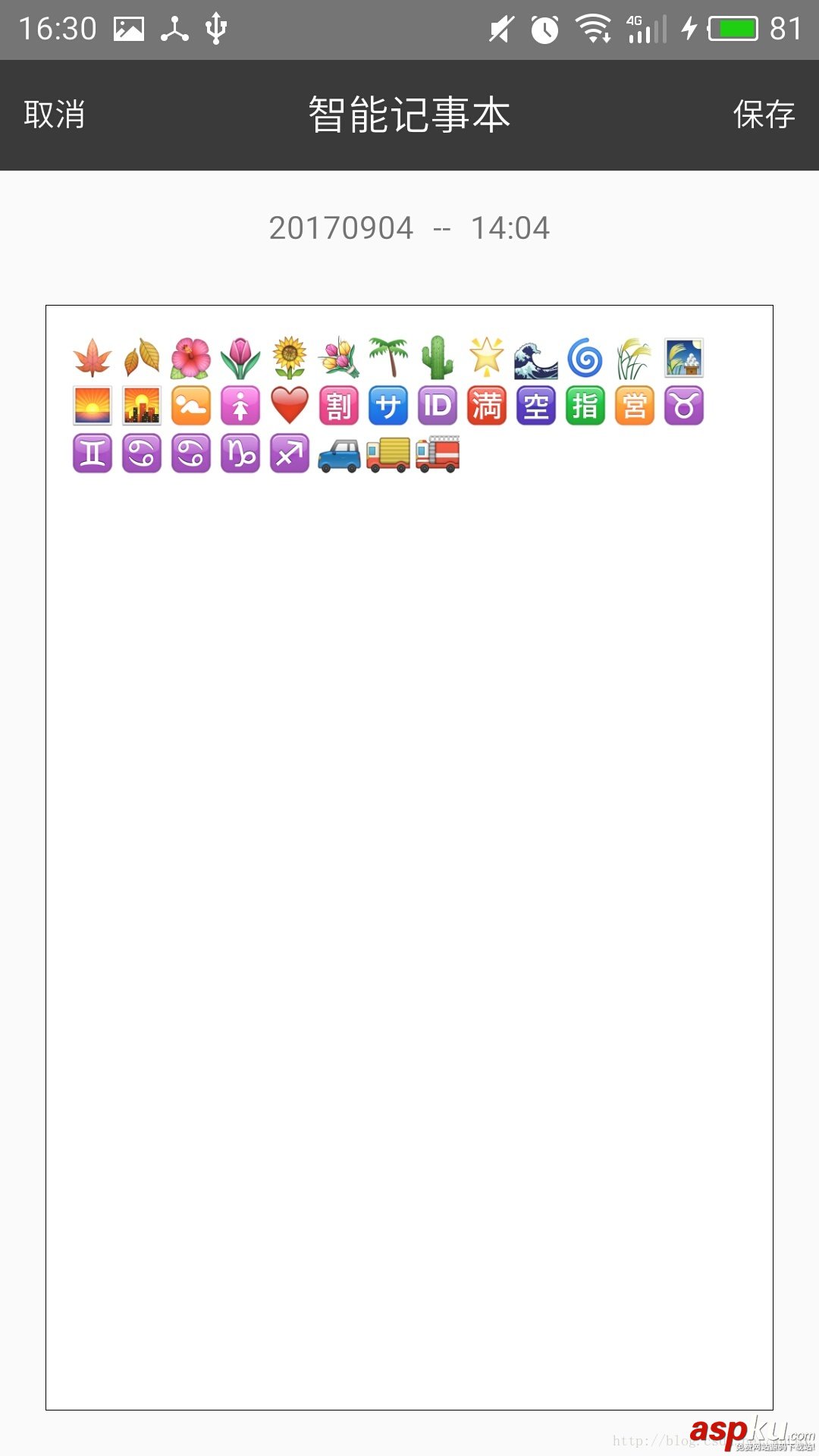Select the delivery truck emoji
The image size is (819, 1456).
[x=388, y=455]
